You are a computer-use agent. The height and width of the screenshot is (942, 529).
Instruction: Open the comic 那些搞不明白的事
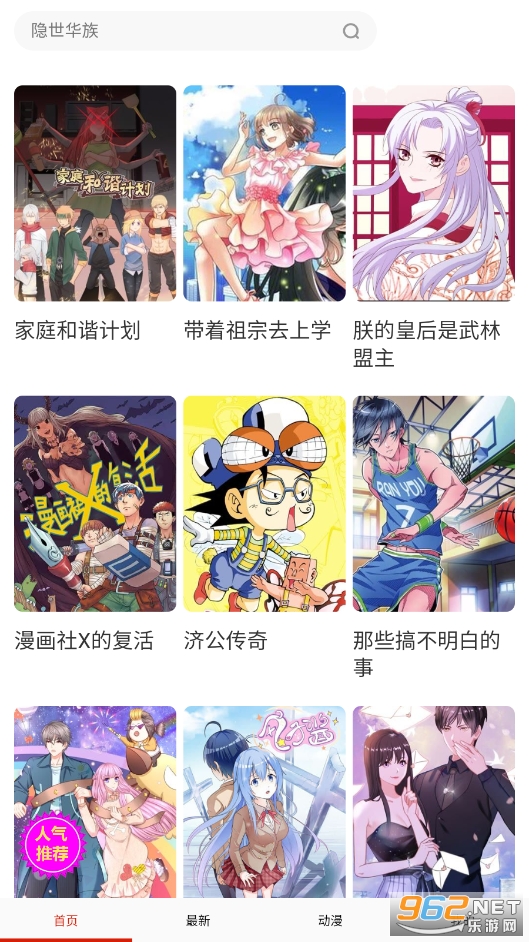pos(434,503)
